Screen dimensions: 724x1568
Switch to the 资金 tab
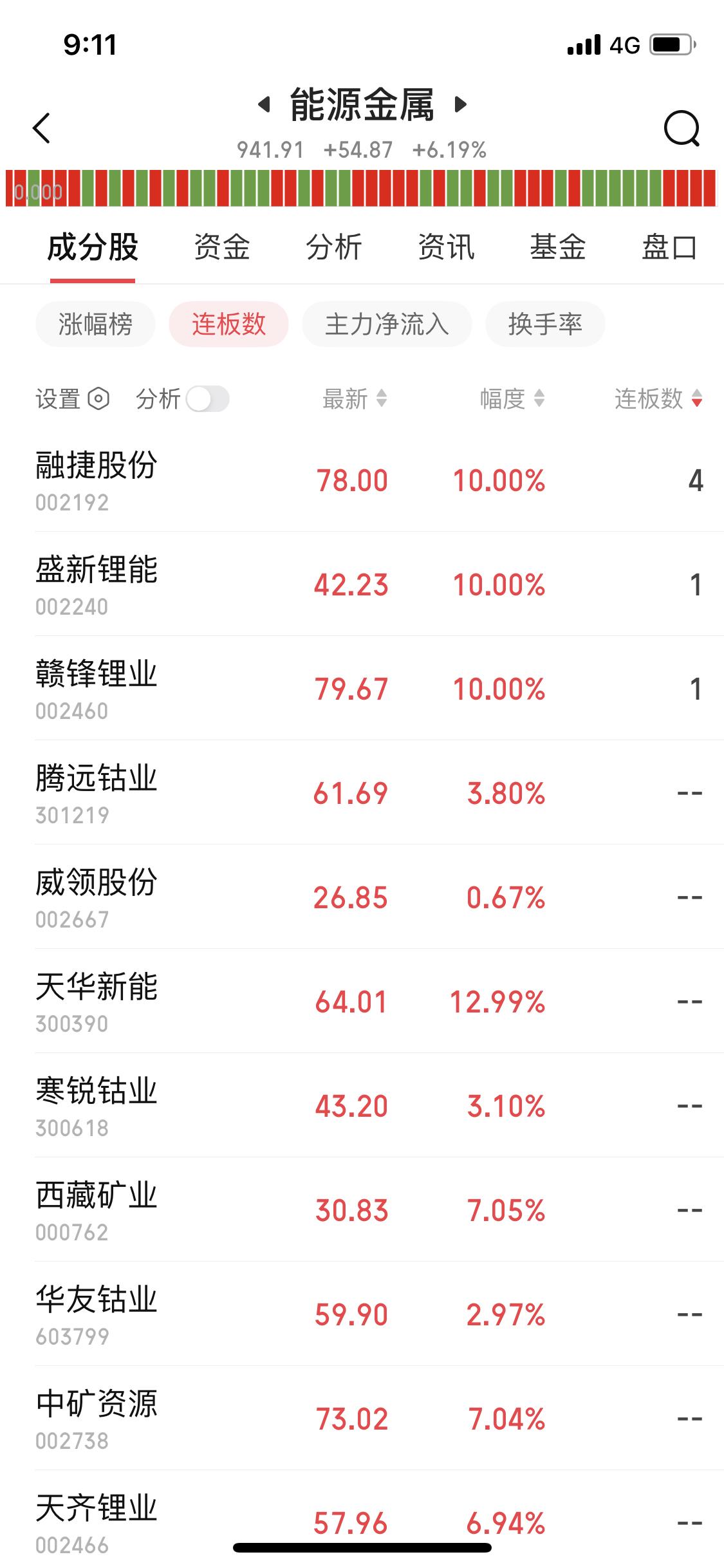(221, 248)
